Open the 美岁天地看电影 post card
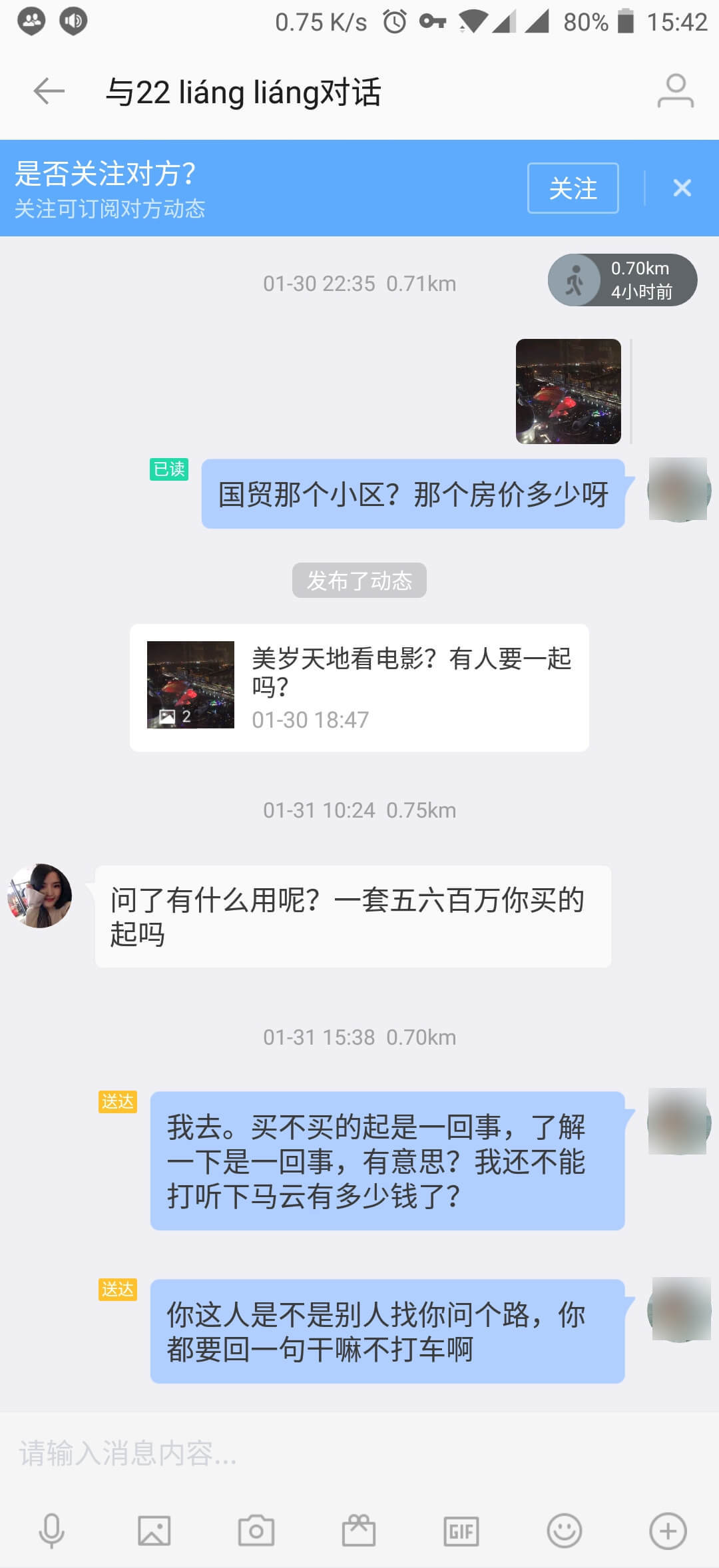Screen dimensions: 719x1568 click(359, 688)
